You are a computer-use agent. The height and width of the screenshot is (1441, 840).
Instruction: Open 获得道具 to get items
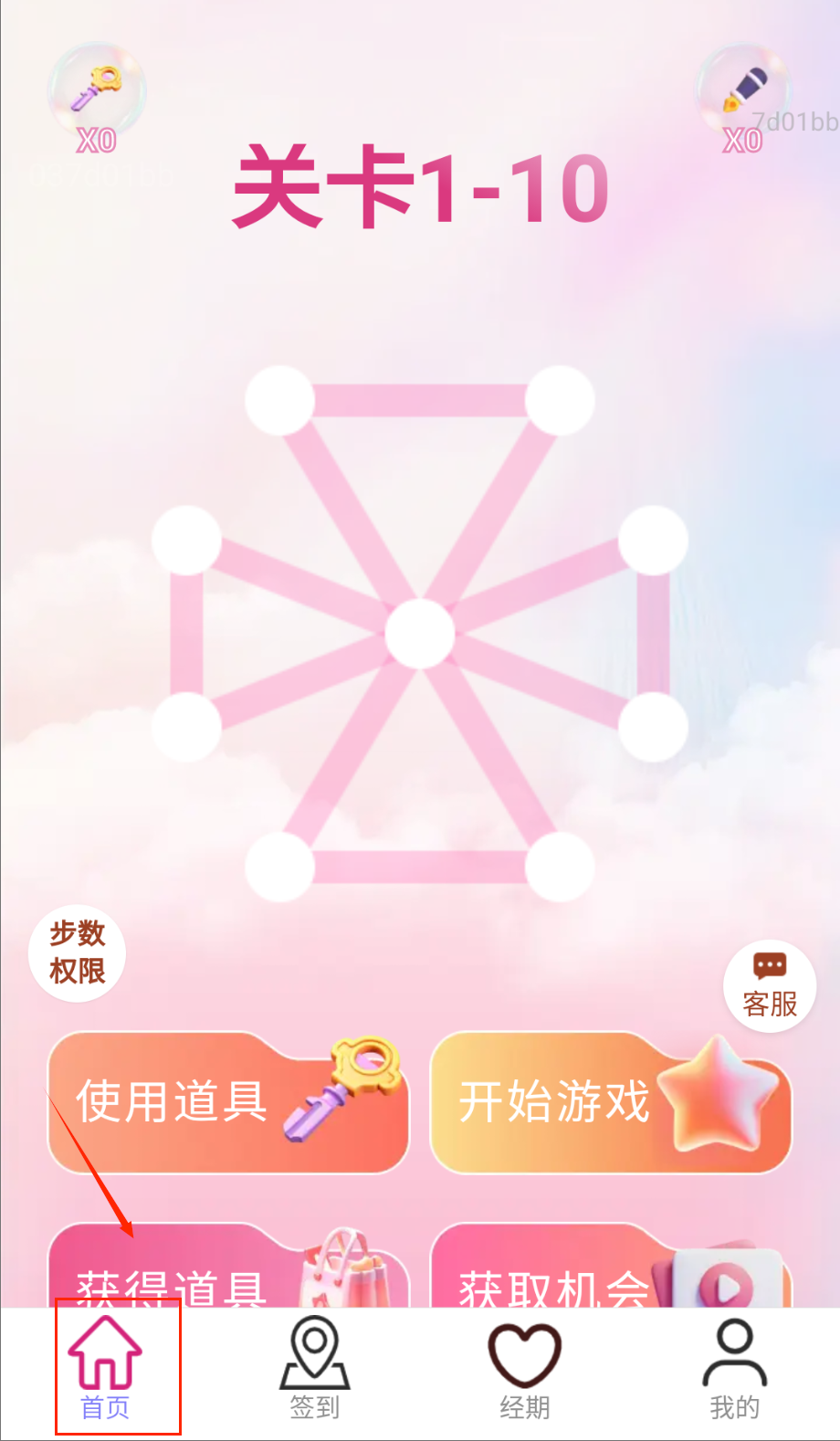point(228,1274)
